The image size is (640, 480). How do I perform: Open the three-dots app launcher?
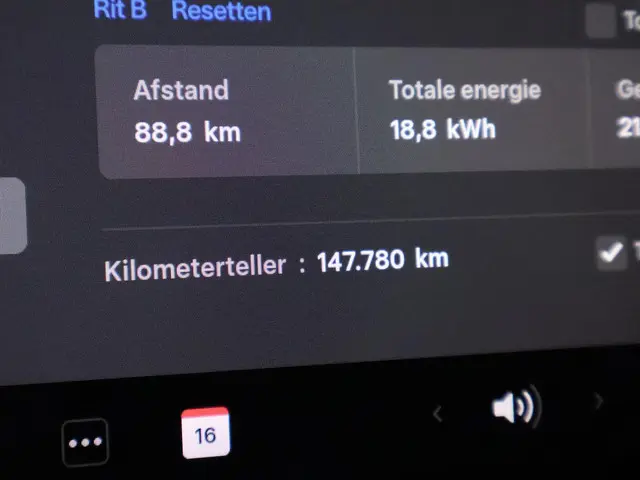pyautogui.click(x=85, y=442)
